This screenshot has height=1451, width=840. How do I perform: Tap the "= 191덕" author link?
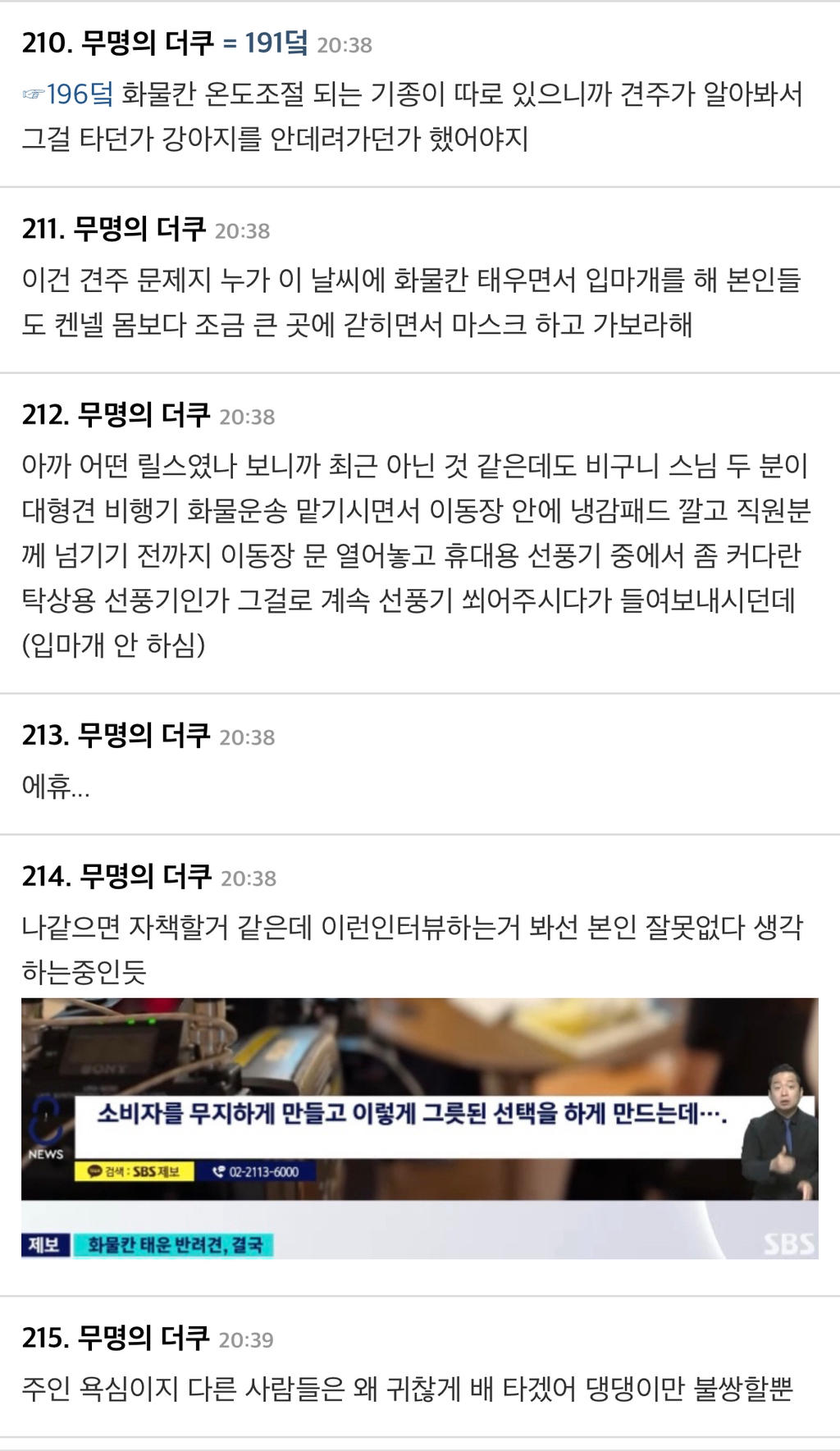[265, 43]
